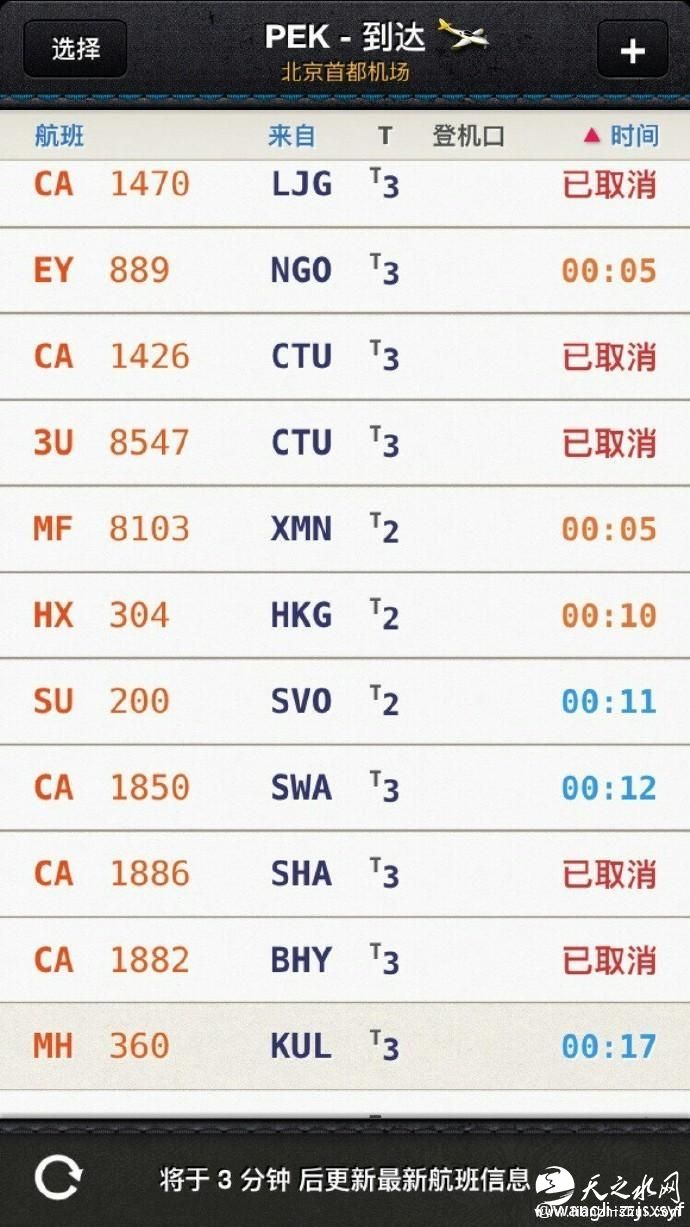
Task: Sort arrivals by 航班 column
Action: [x=60, y=136]
